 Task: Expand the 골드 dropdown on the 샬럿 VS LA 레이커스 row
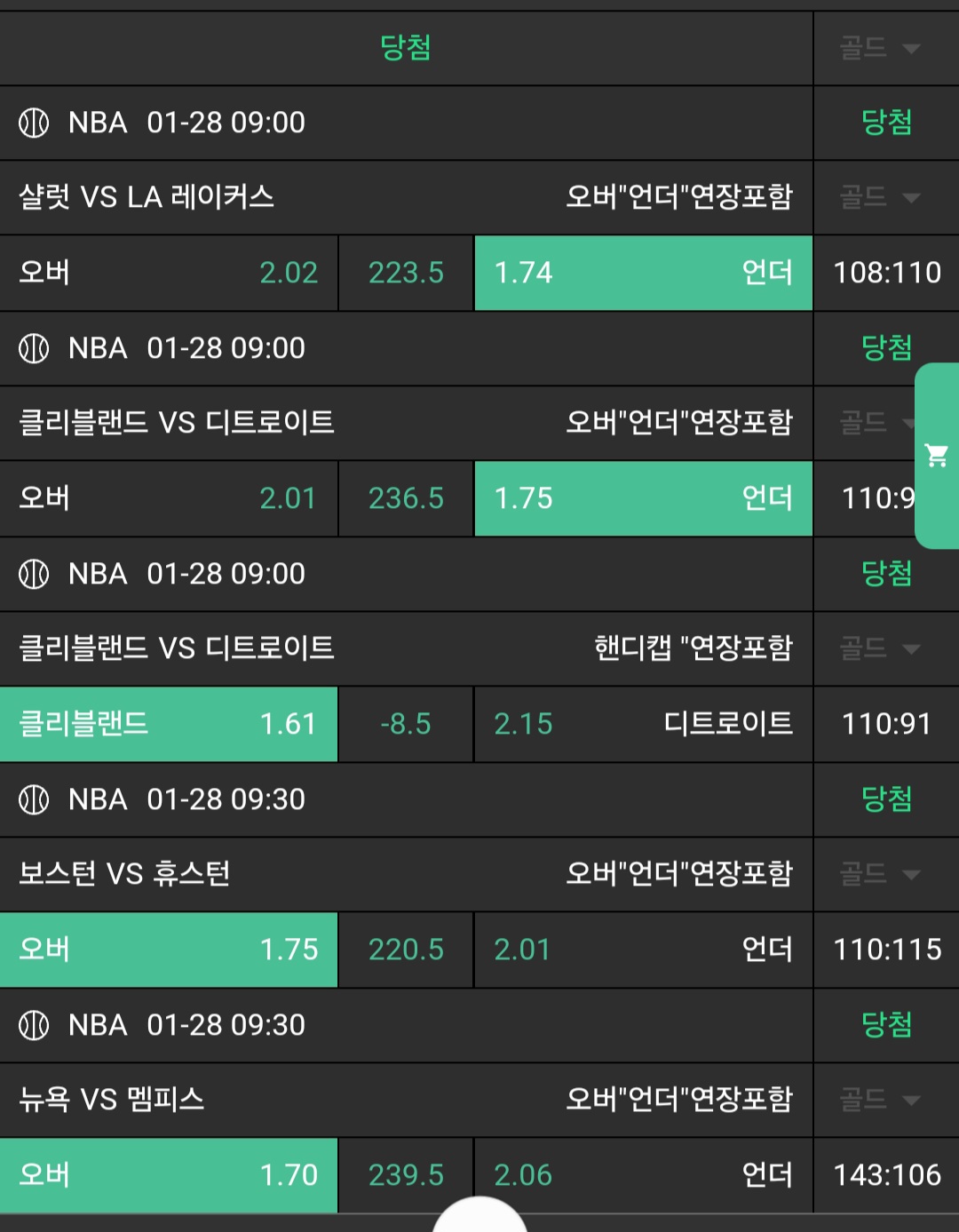(880, 197)
